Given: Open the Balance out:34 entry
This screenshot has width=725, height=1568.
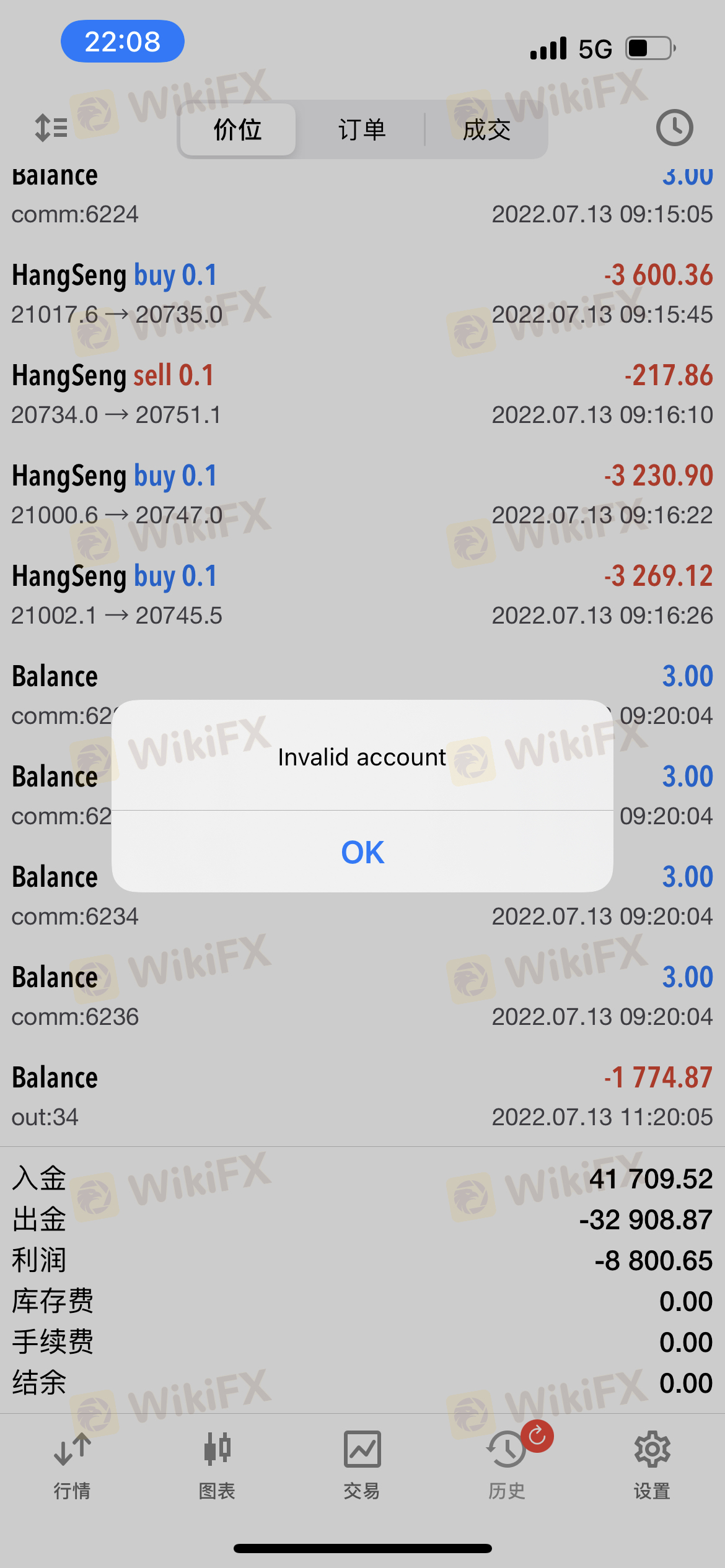Looking at the screenshot, I should pyautogui.click(x=362, y=1097).
